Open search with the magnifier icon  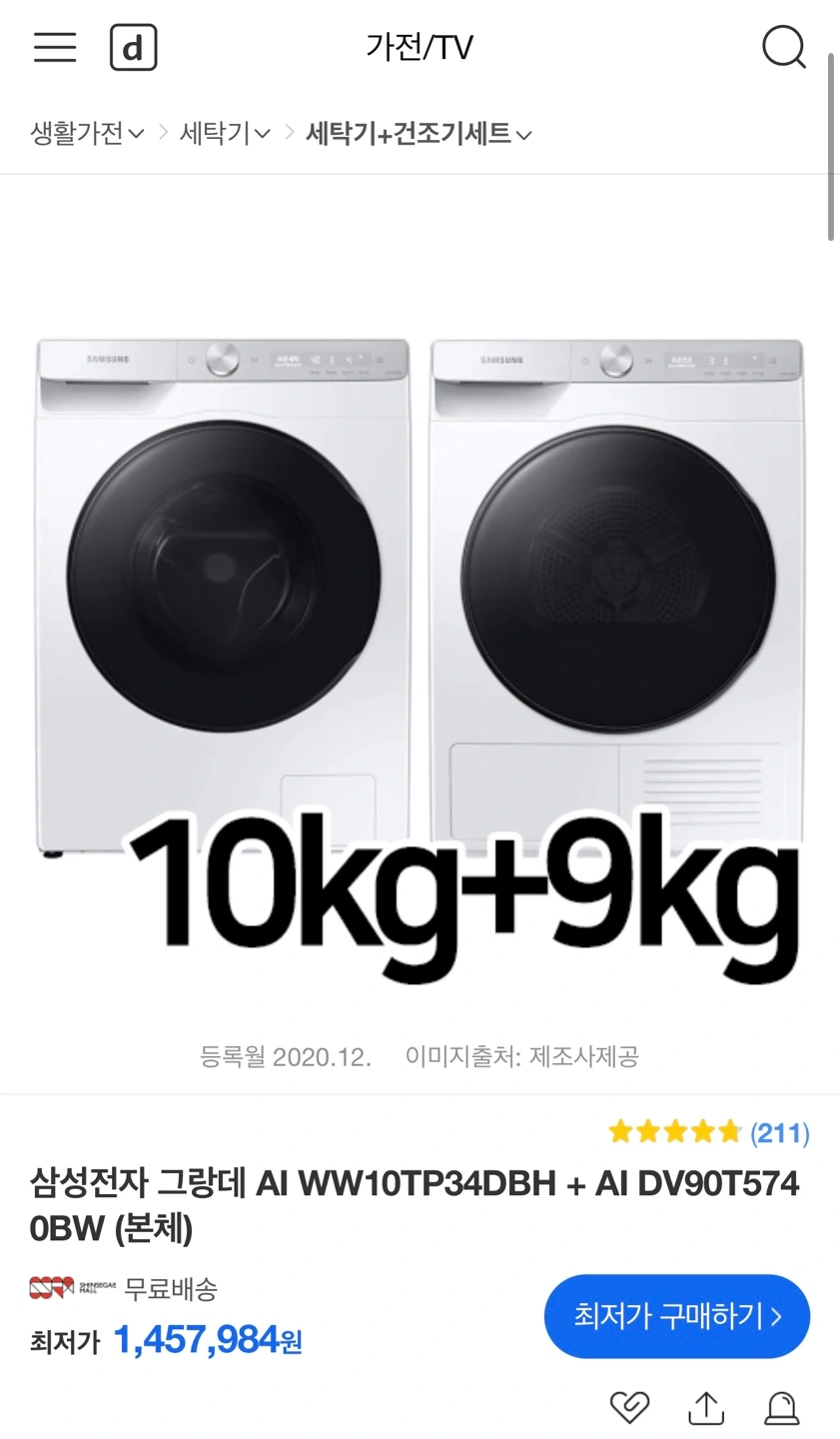(785, 47)
